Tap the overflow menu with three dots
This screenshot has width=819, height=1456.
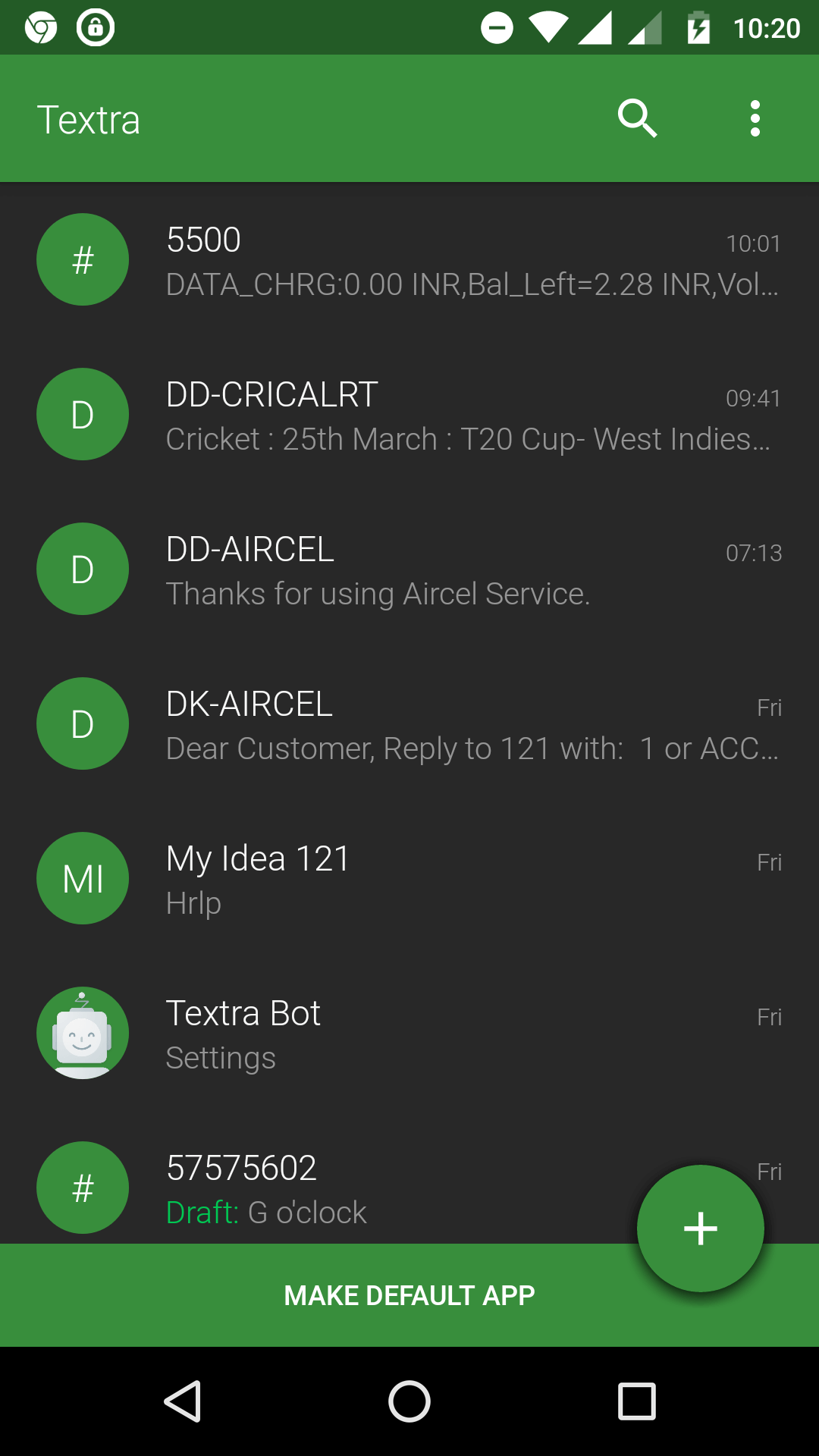click(x=755, y=118)
